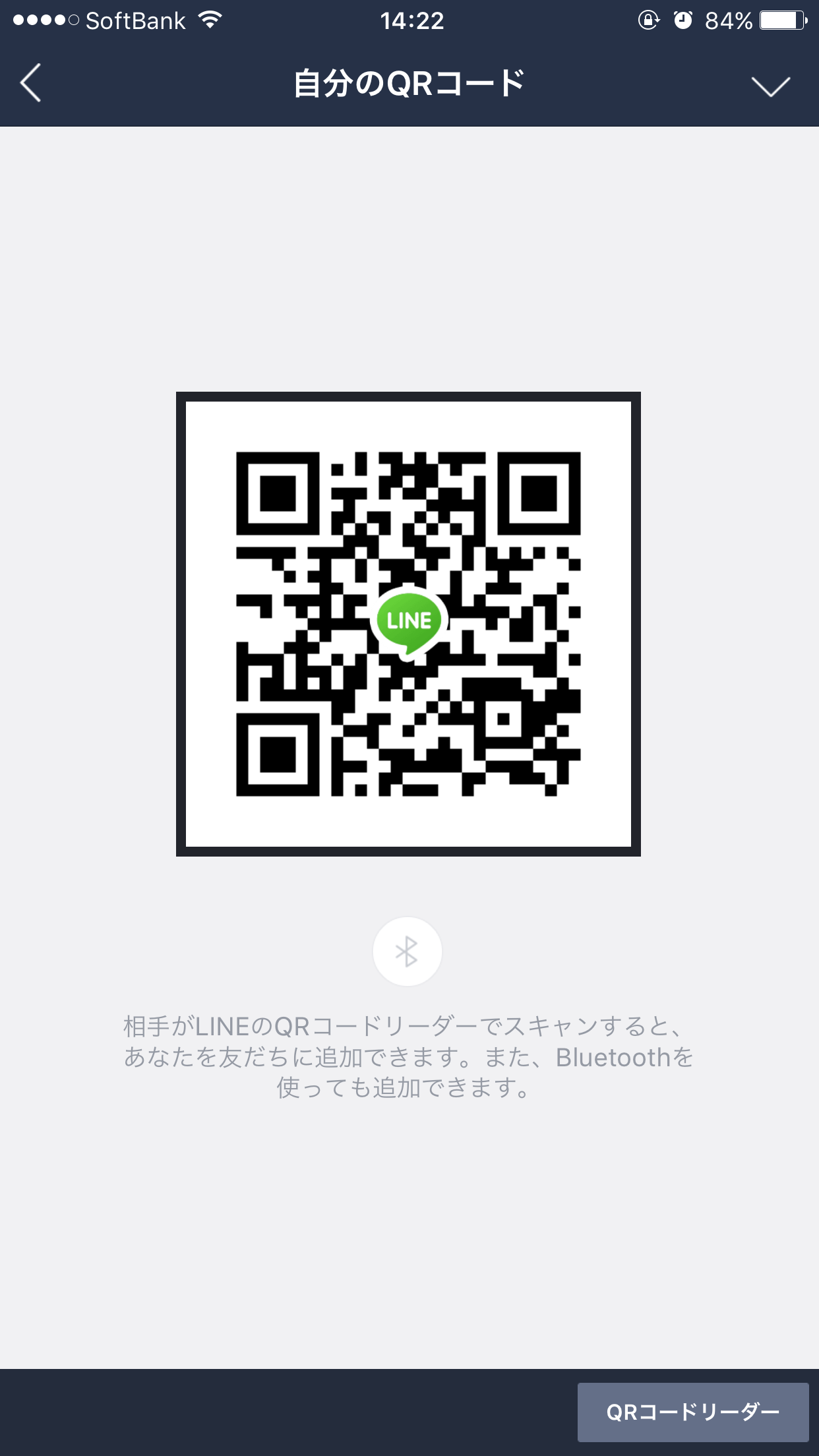Open the QRコードリーダー scanner
The image size is (819, 1456).
pos(692,1412)
